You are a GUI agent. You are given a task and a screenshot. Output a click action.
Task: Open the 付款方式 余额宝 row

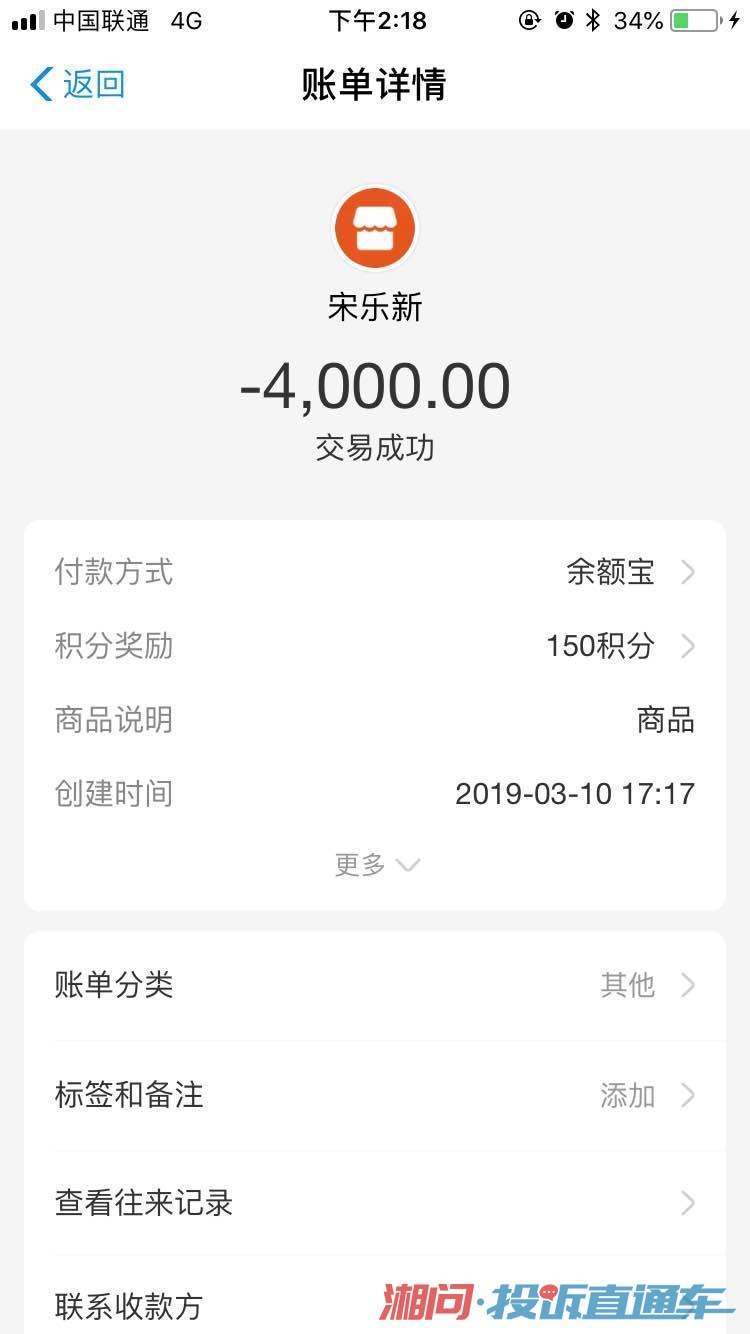click(x=375, y=573)
